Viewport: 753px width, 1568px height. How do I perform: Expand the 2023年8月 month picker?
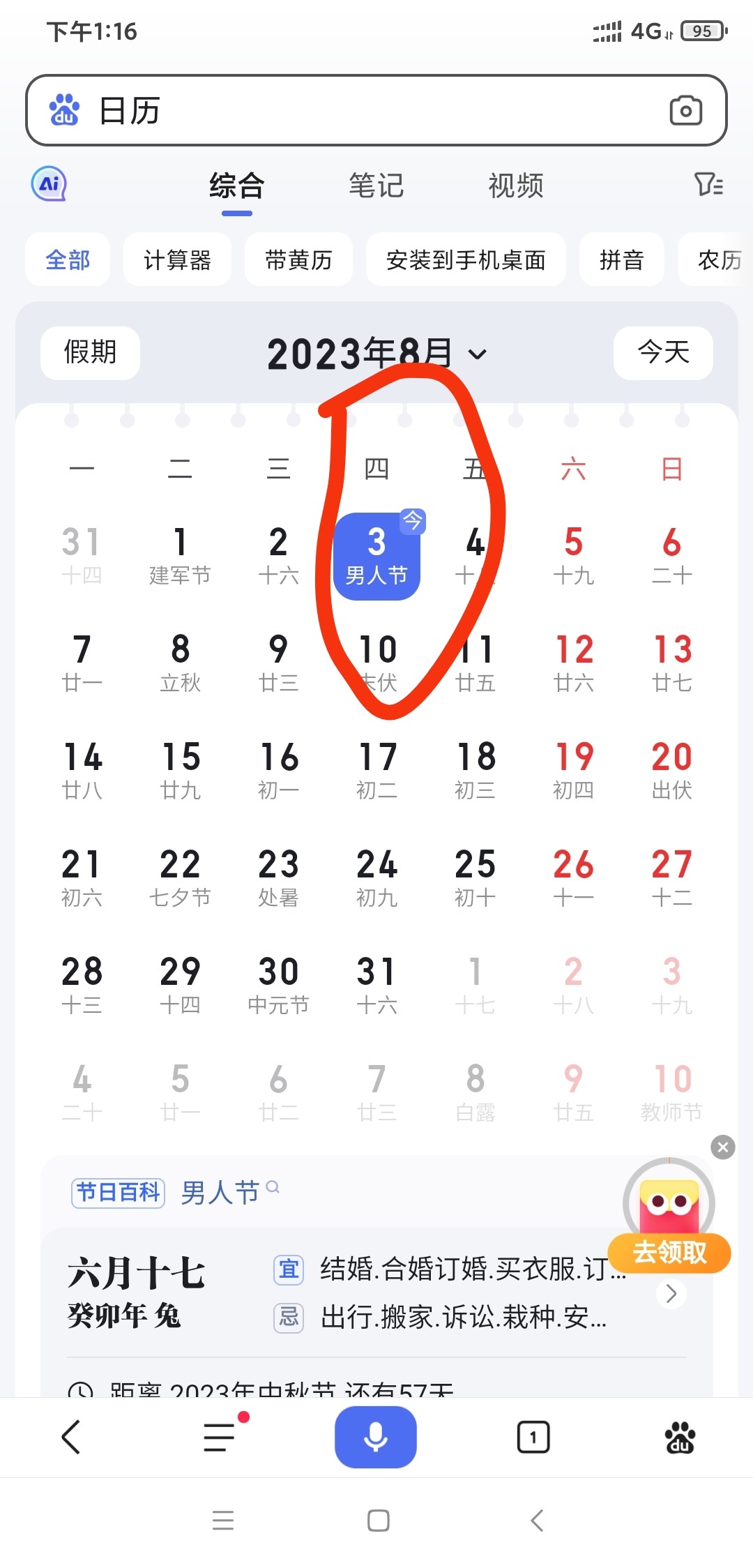coord(376,354)
